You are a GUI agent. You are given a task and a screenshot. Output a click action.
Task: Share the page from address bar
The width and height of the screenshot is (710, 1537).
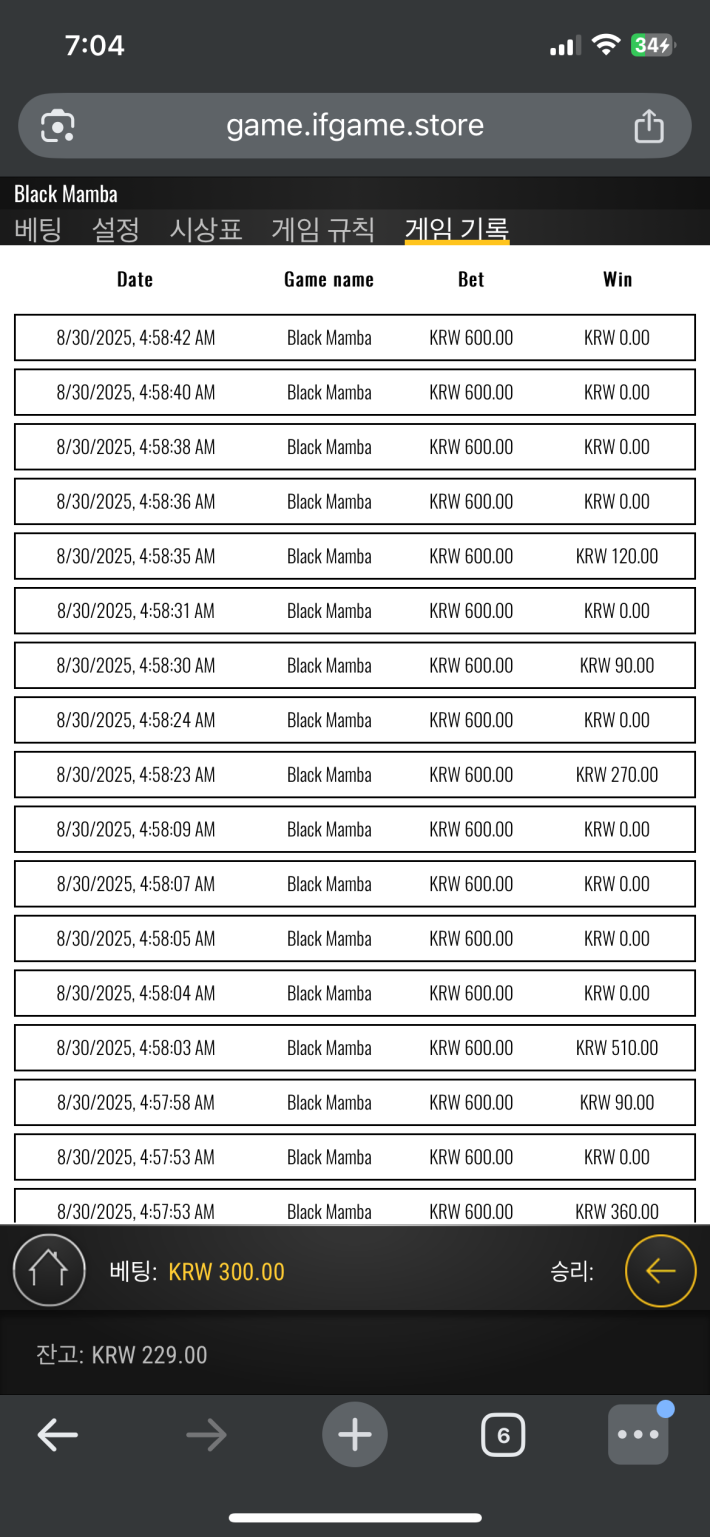[649, 126]
